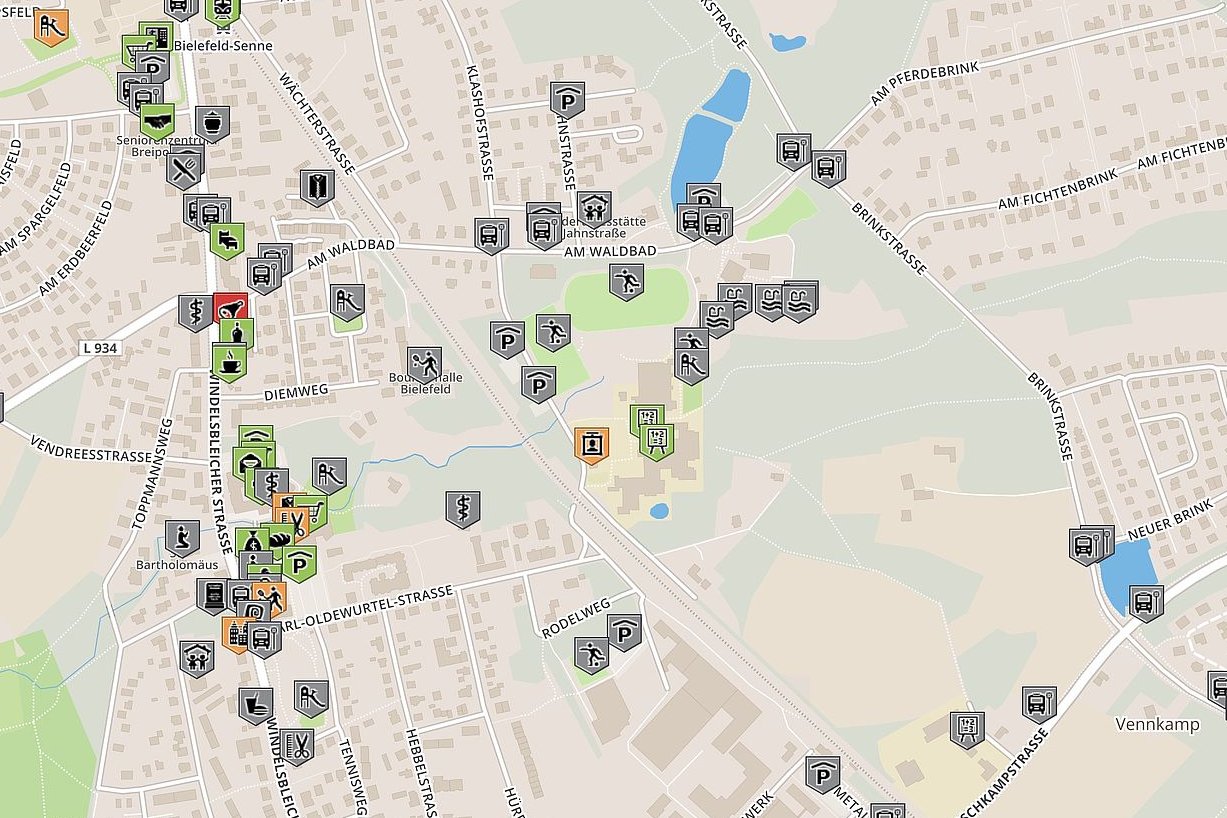Select the orange playground marker in top corner
The width and height of the screenshot is (1227, 818).
coord(51,25)
